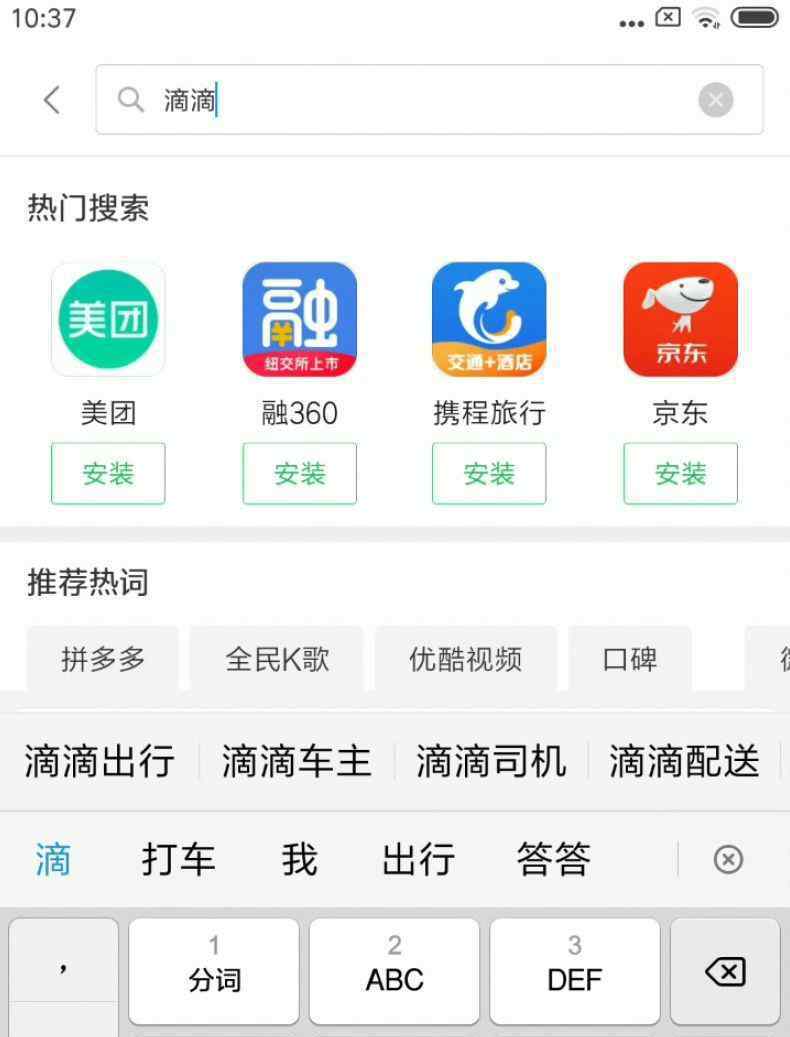
Task: Install the 融360 app
Action: coord(299,473)
